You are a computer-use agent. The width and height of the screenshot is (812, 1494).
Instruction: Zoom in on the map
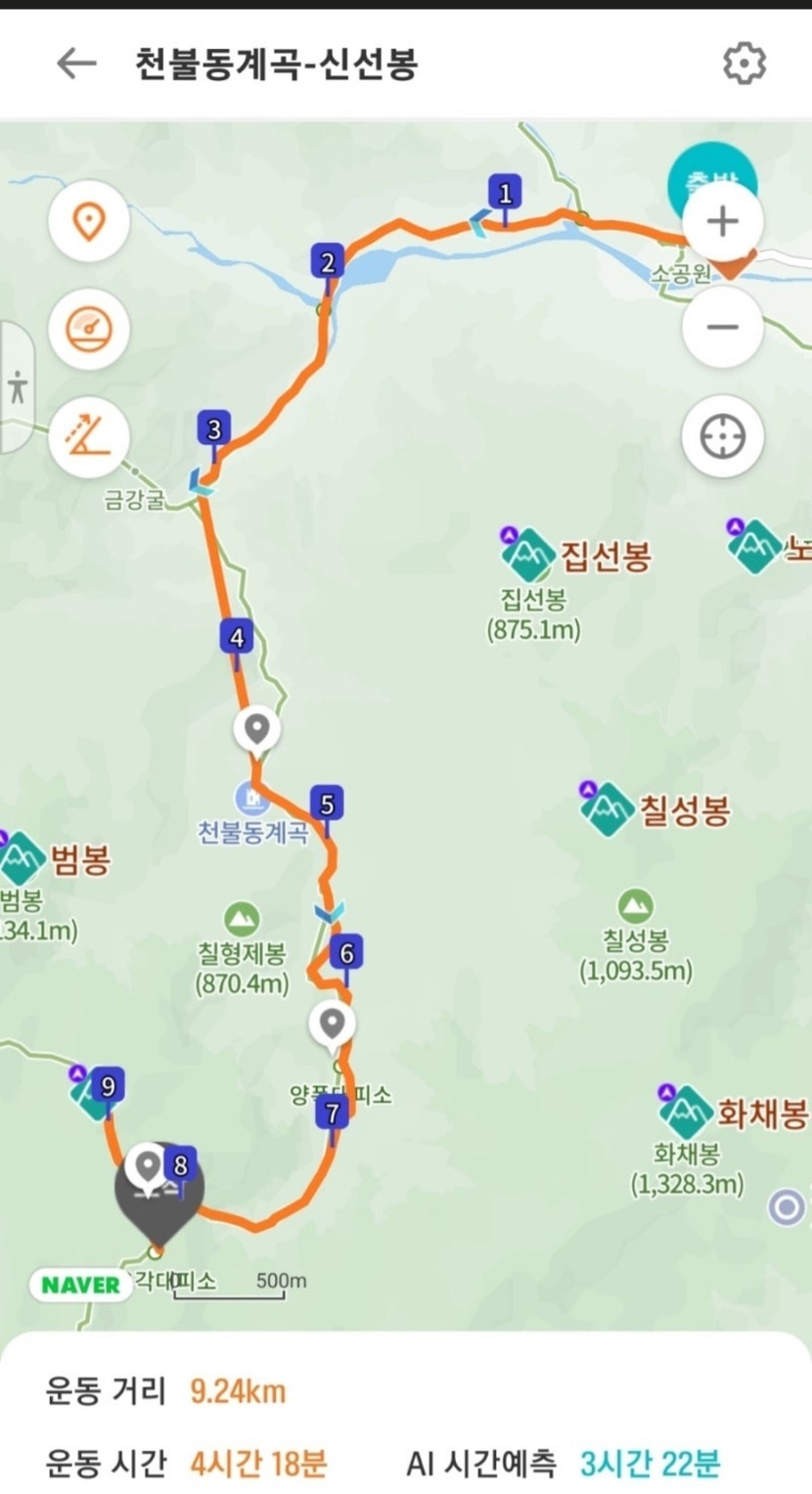722,221
